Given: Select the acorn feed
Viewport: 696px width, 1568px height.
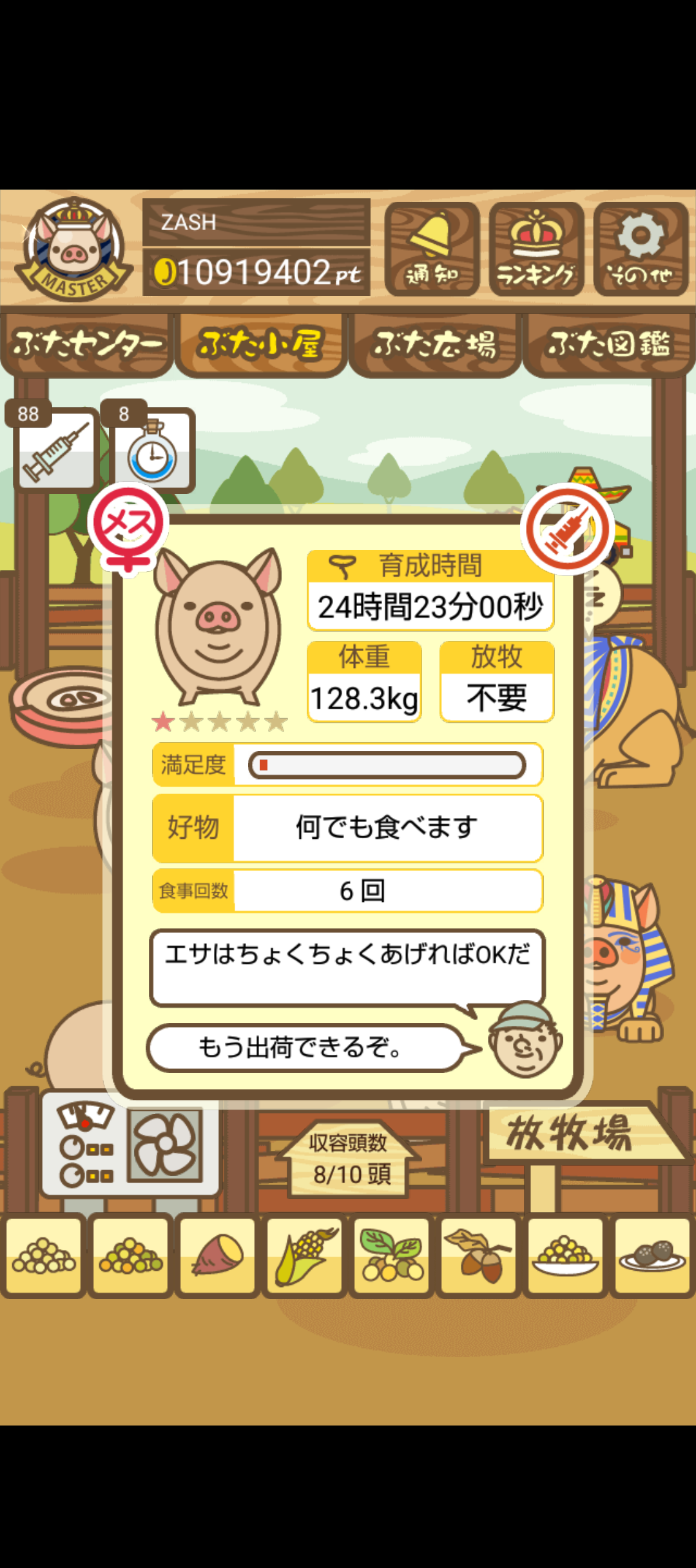Looking at the screenshot, I should tap(478, 1256).
